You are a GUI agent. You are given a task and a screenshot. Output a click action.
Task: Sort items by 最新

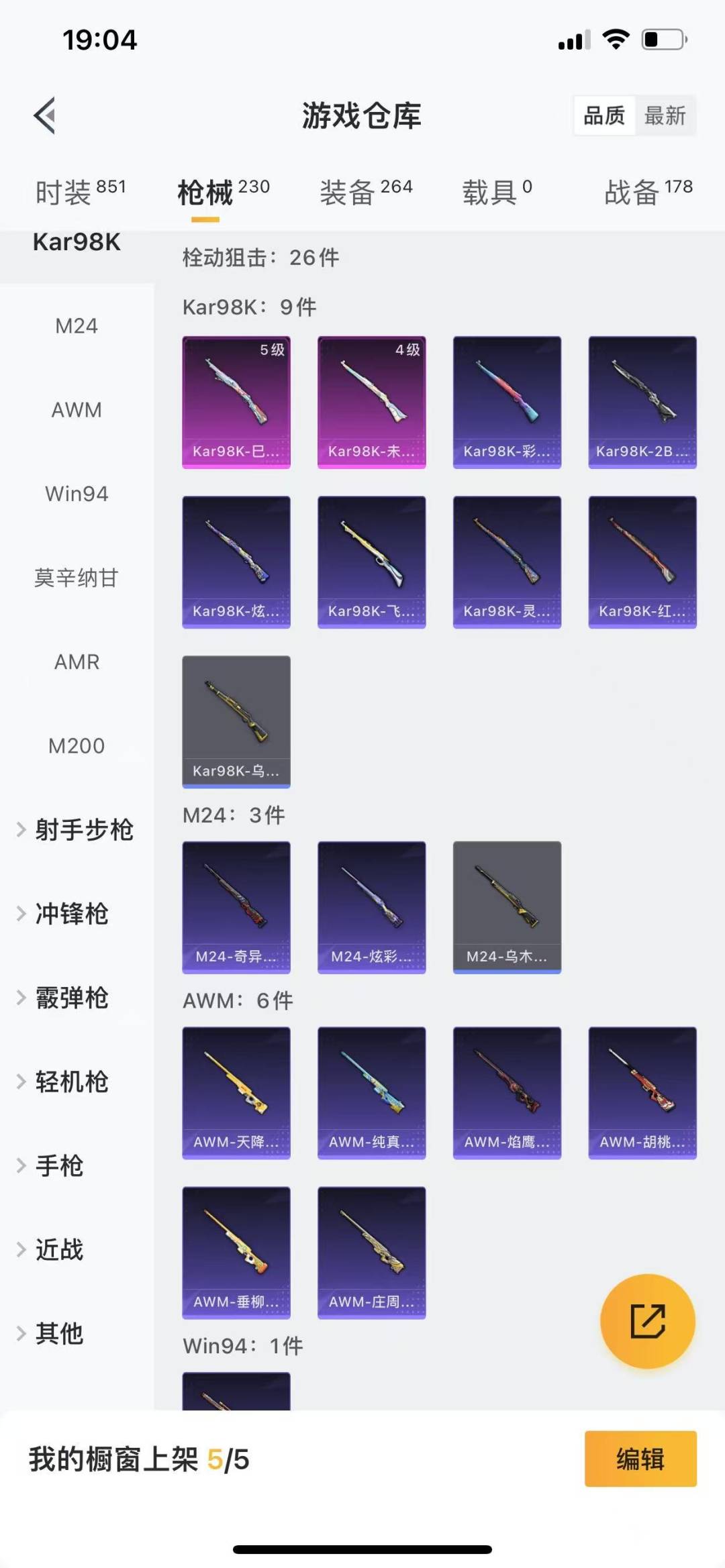pos(665,115)
